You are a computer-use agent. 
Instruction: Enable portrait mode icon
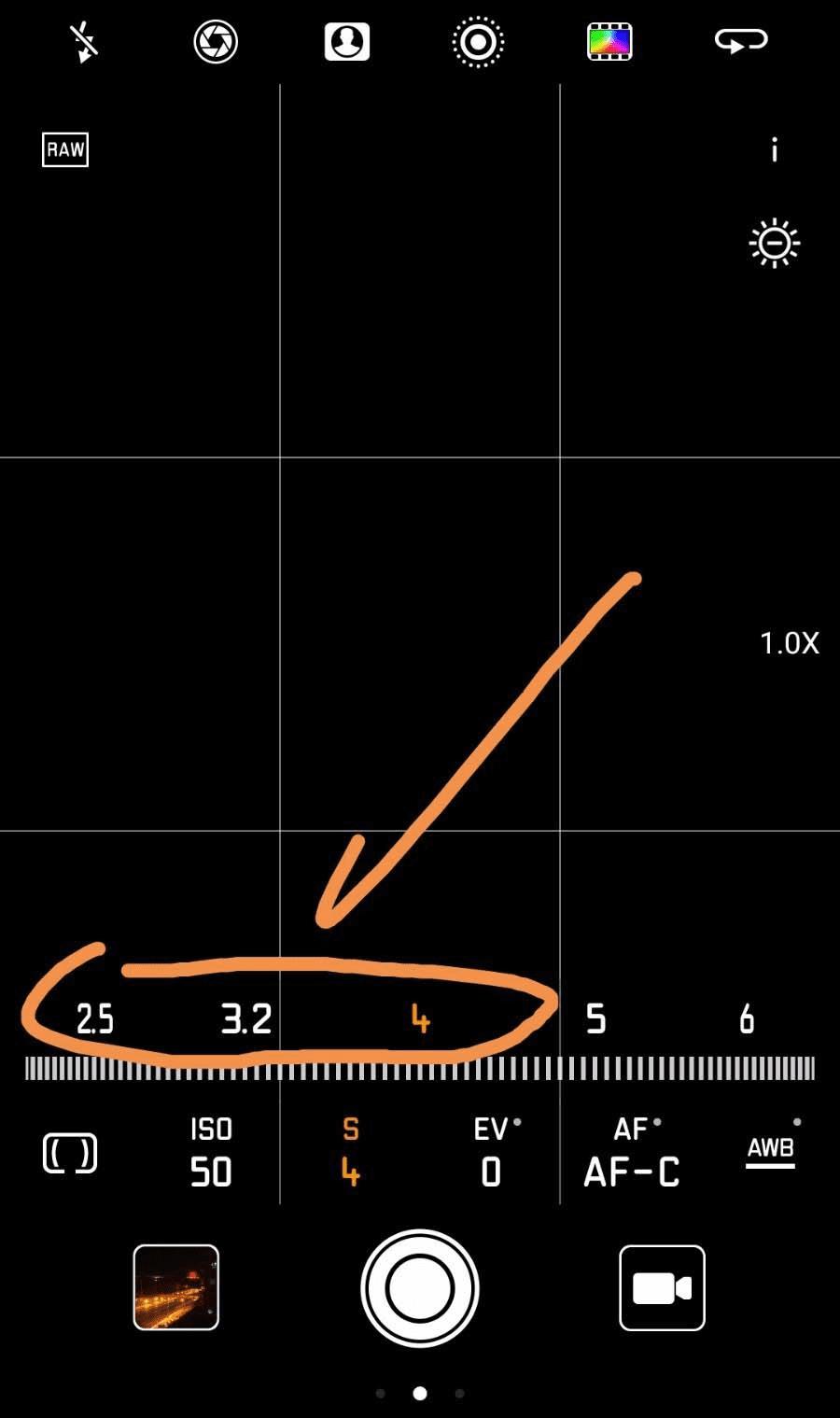point(347,42)
